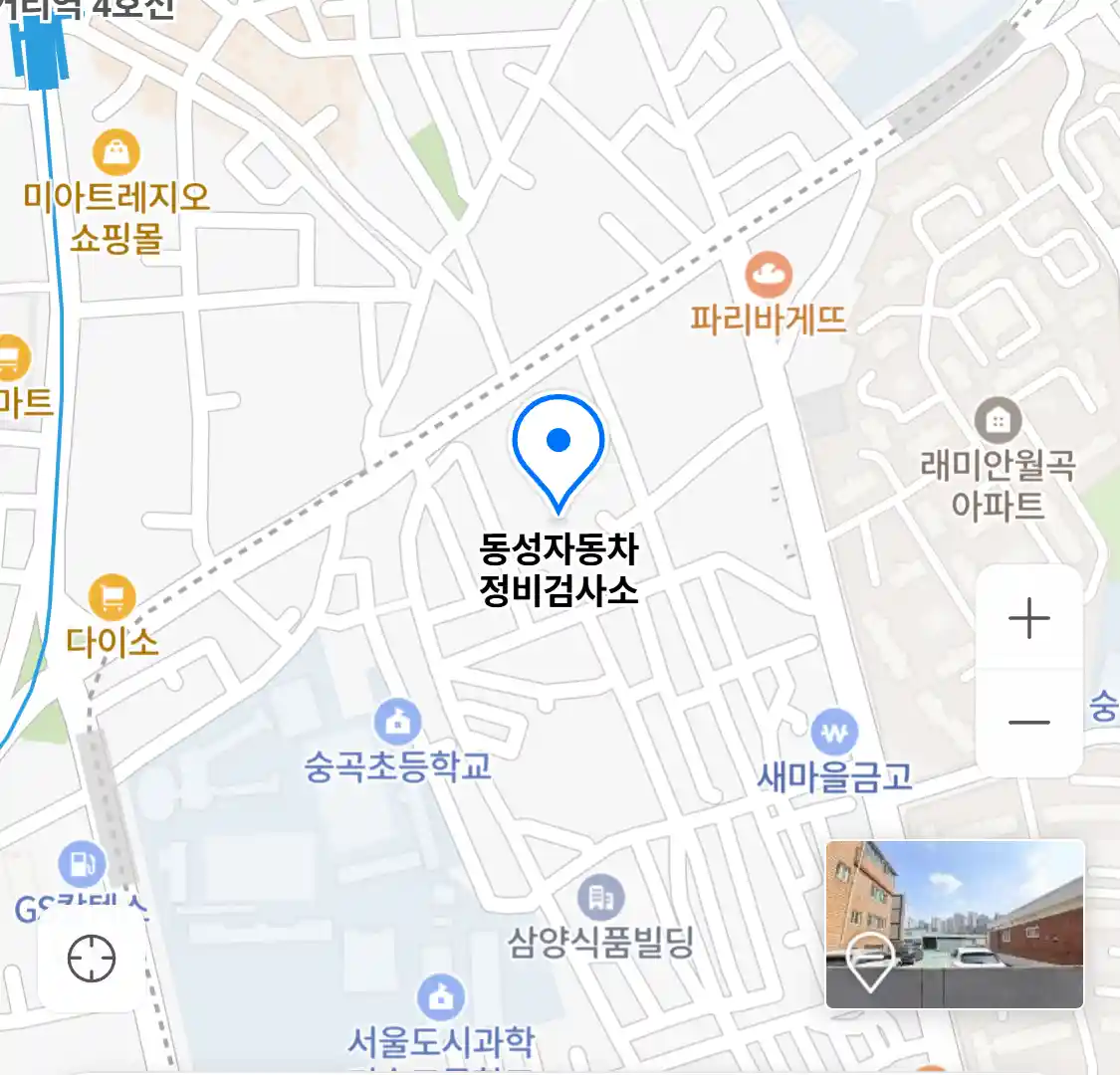The image size is (1120, 1075).
Task: Zoom in on the map
Action: pyautogui.click(x=1028, y=618)
